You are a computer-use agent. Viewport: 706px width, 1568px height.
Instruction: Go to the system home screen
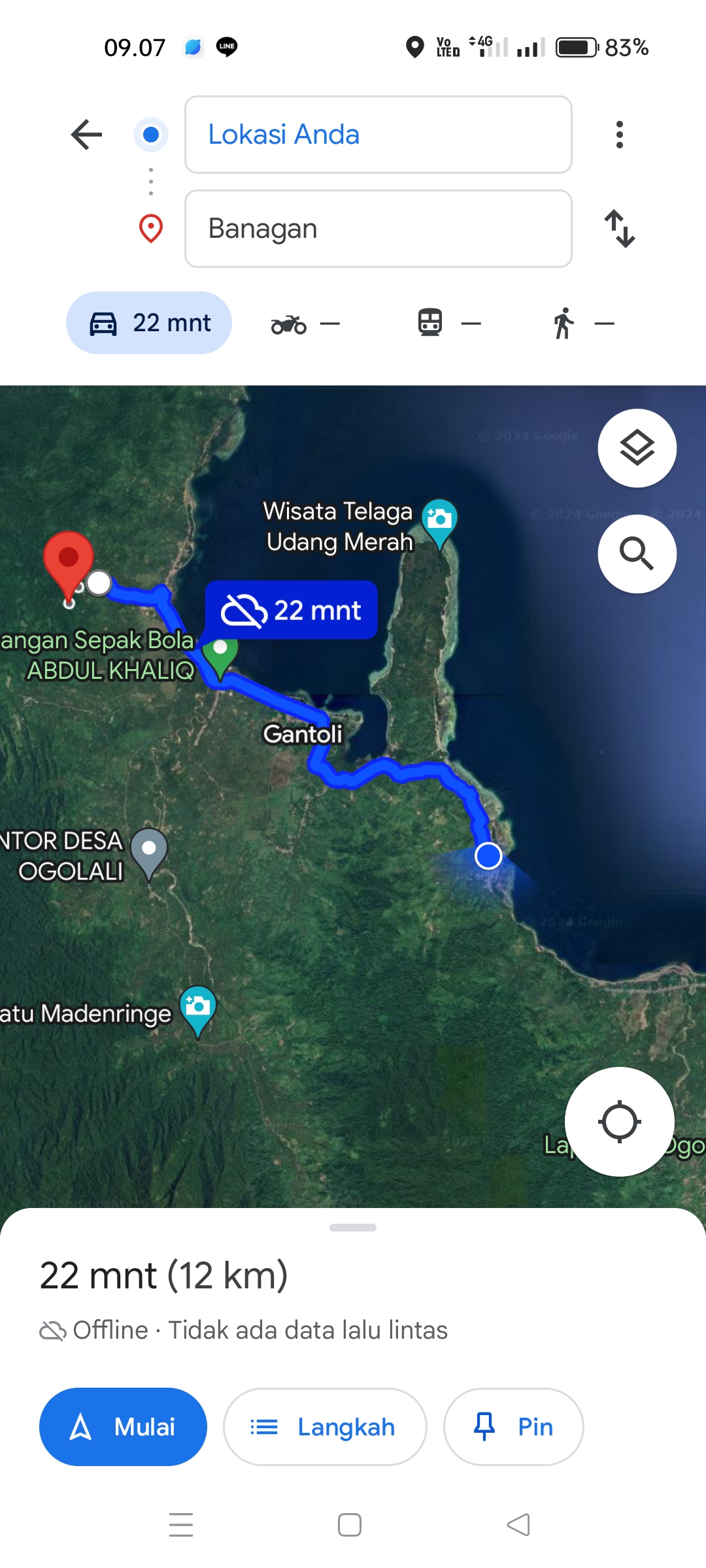click(350, 1526)
